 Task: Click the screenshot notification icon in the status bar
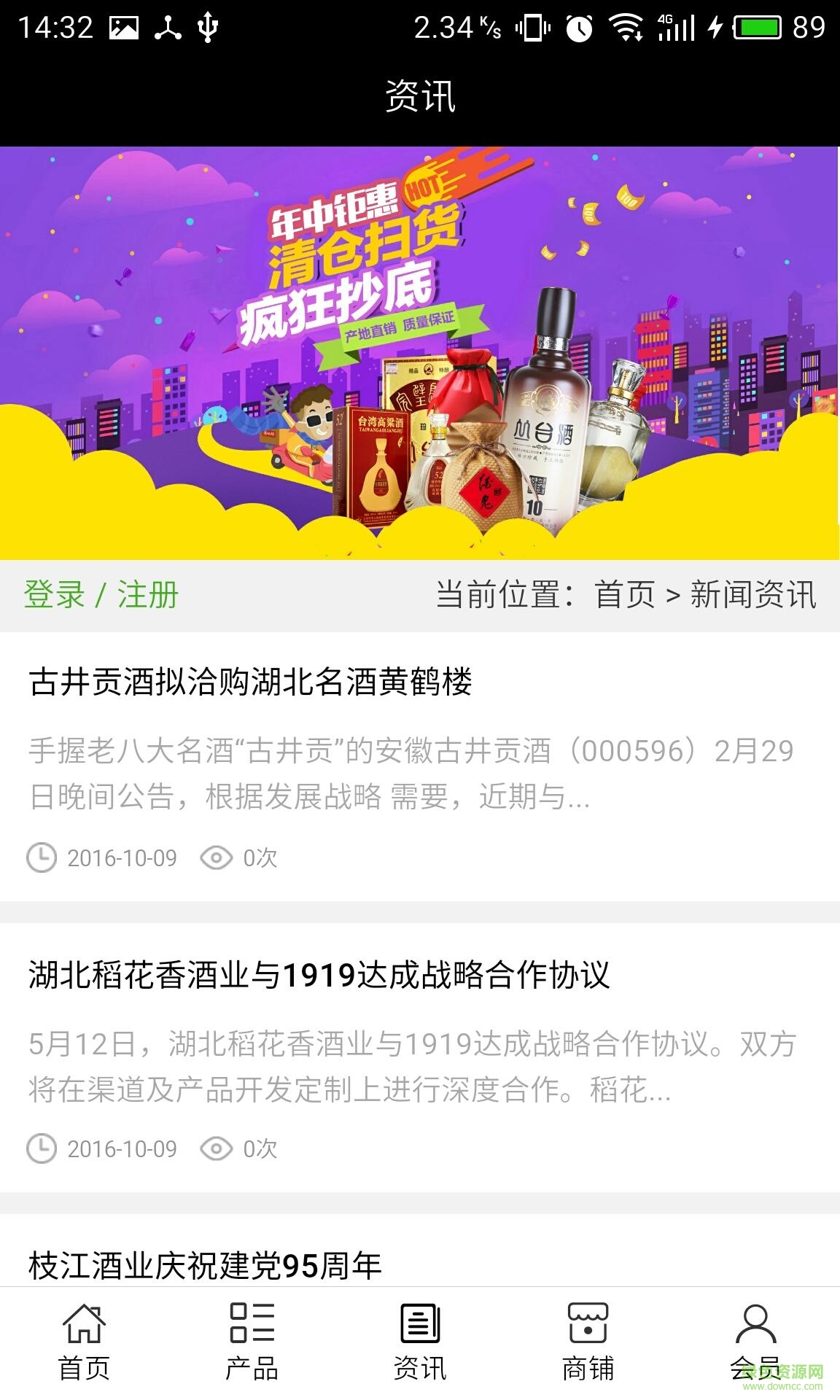pos(124,24)
